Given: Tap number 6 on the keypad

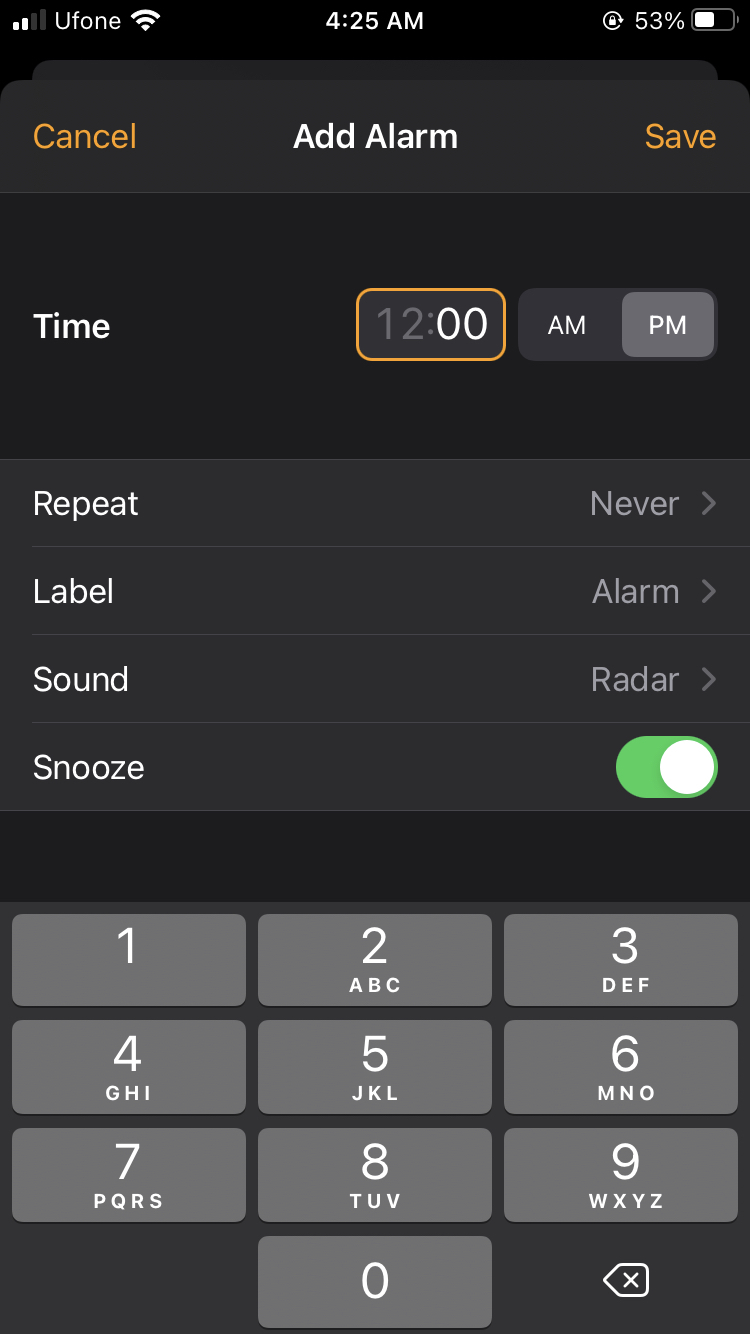Looking at the screenshot, I should coord(621,1067).
